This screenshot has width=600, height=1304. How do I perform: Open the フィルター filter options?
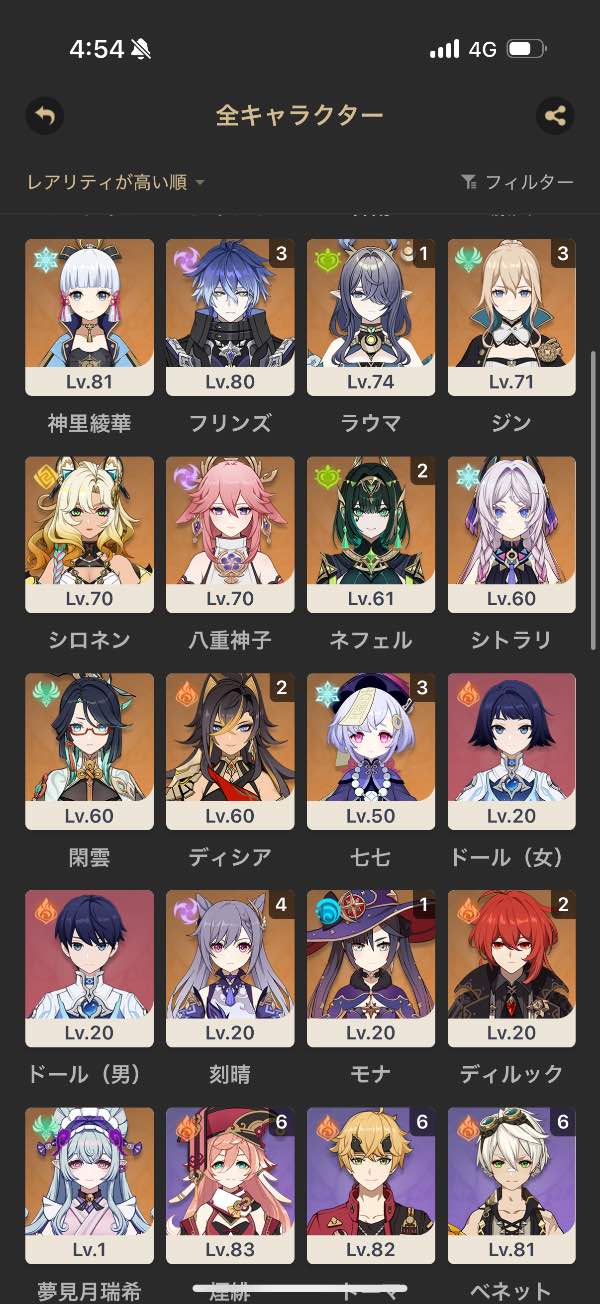click(517, 182)
